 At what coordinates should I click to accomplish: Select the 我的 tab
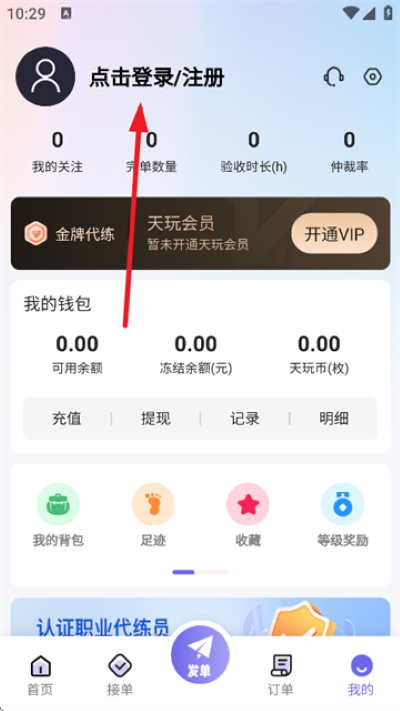coord(361,676)
